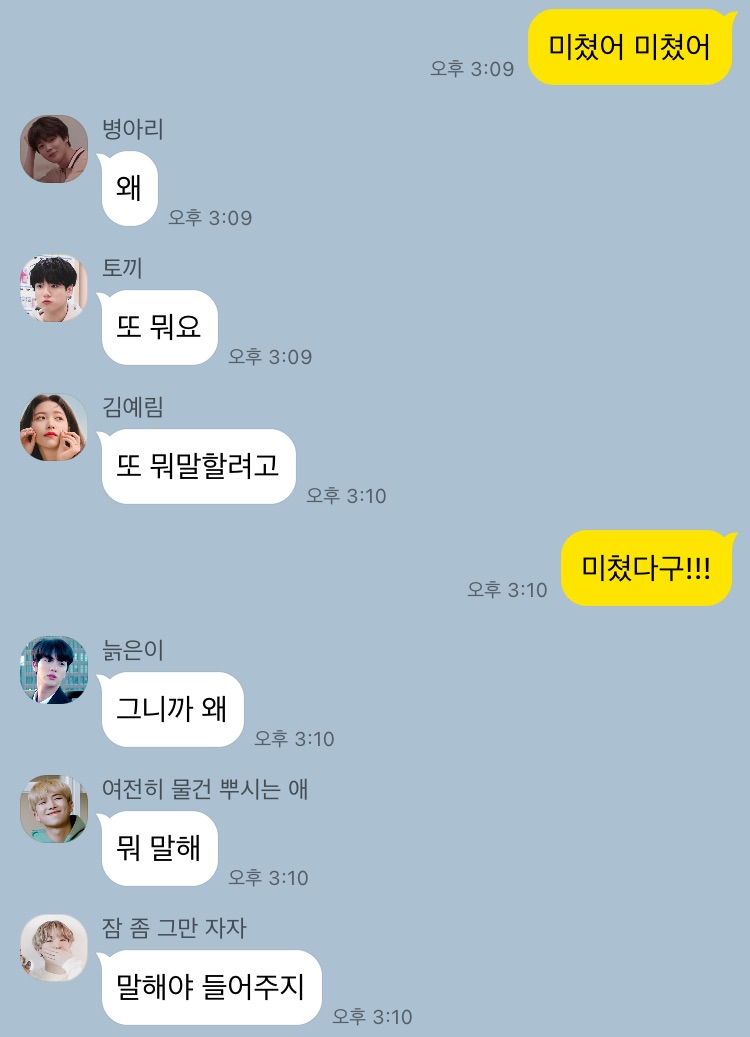This screenshot has height=1037, width=750.
Task: View profile of 잠 좀 그만 자자
Action: [x=54, y=948]
